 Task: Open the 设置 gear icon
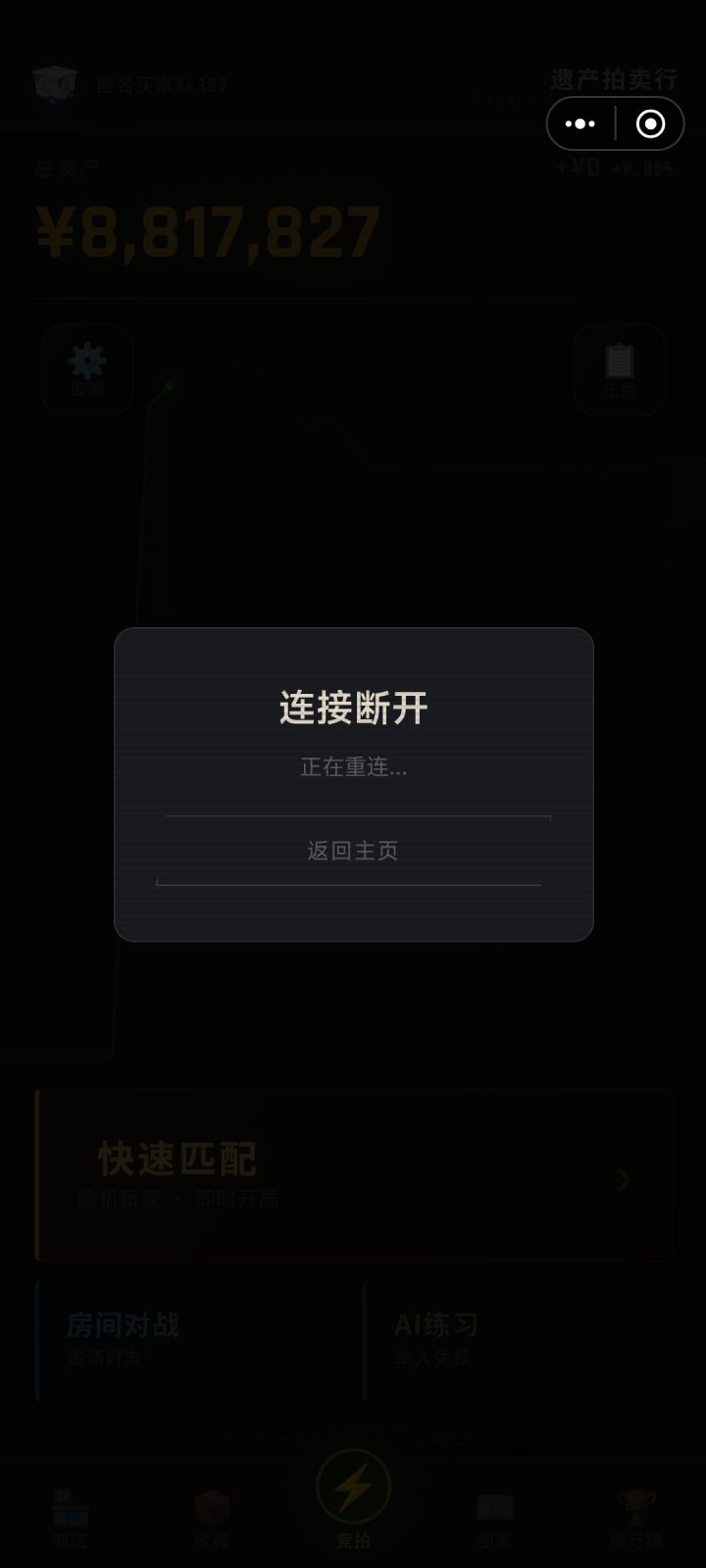pos(87,369)
